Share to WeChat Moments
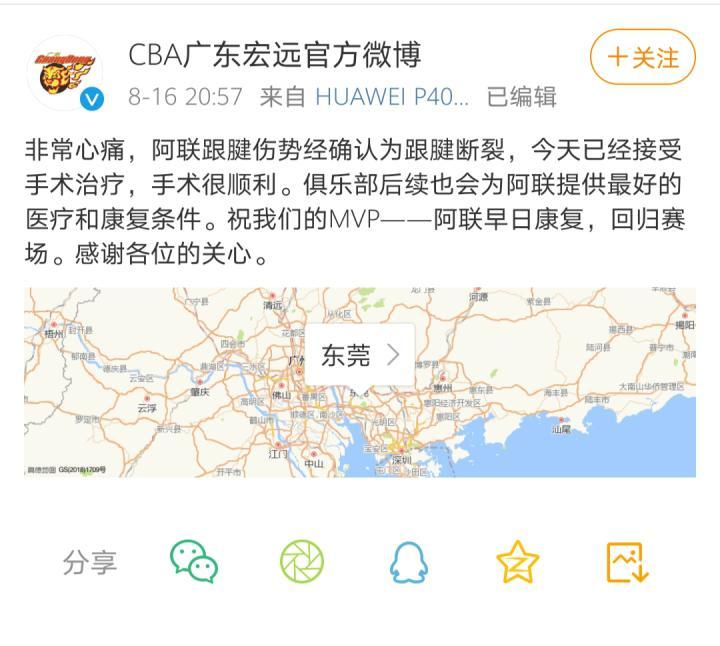The width and height of the screenshot is (720, 646). pos(301,562)
